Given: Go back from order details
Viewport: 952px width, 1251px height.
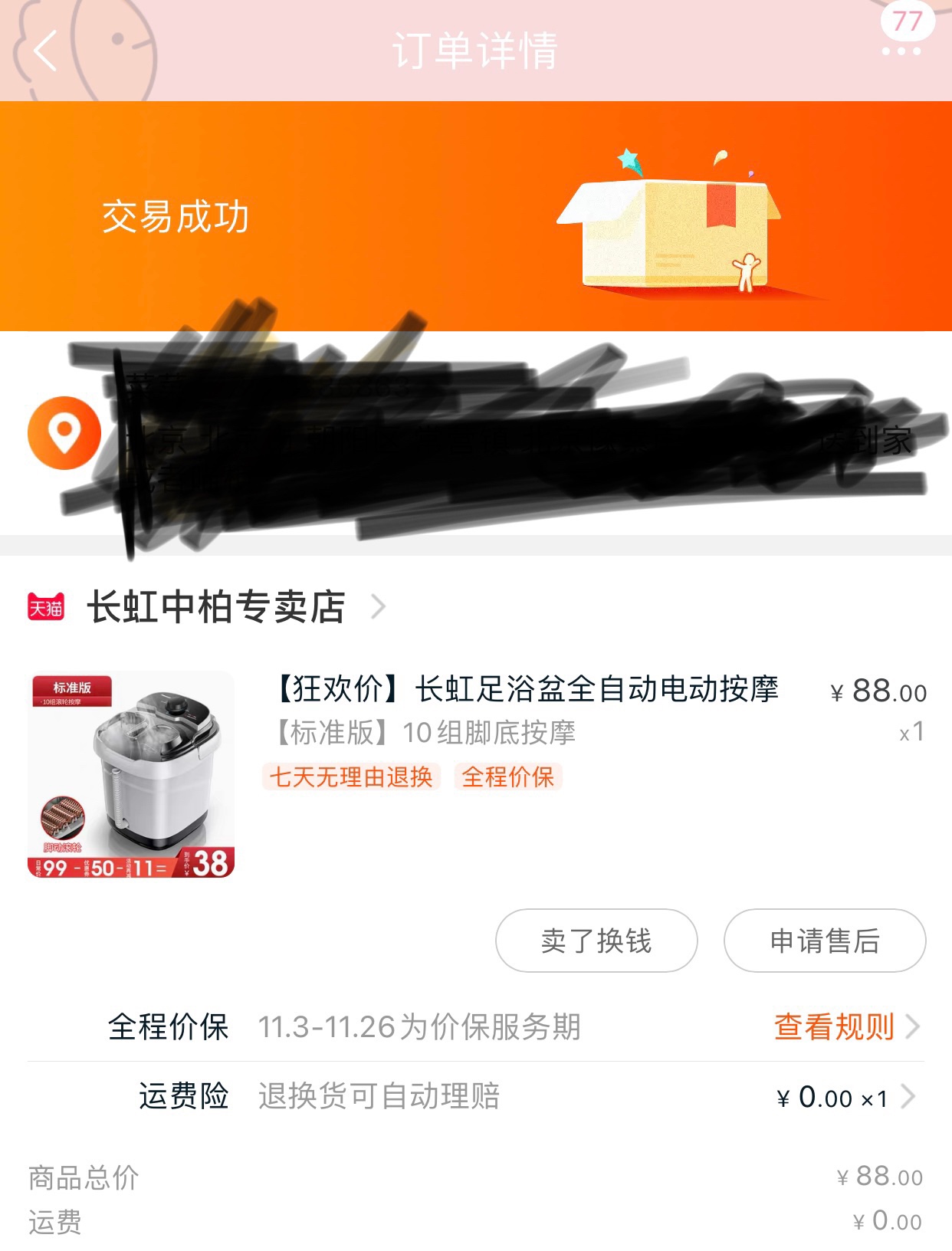Looking at the screenshot, I should point(46,51).
